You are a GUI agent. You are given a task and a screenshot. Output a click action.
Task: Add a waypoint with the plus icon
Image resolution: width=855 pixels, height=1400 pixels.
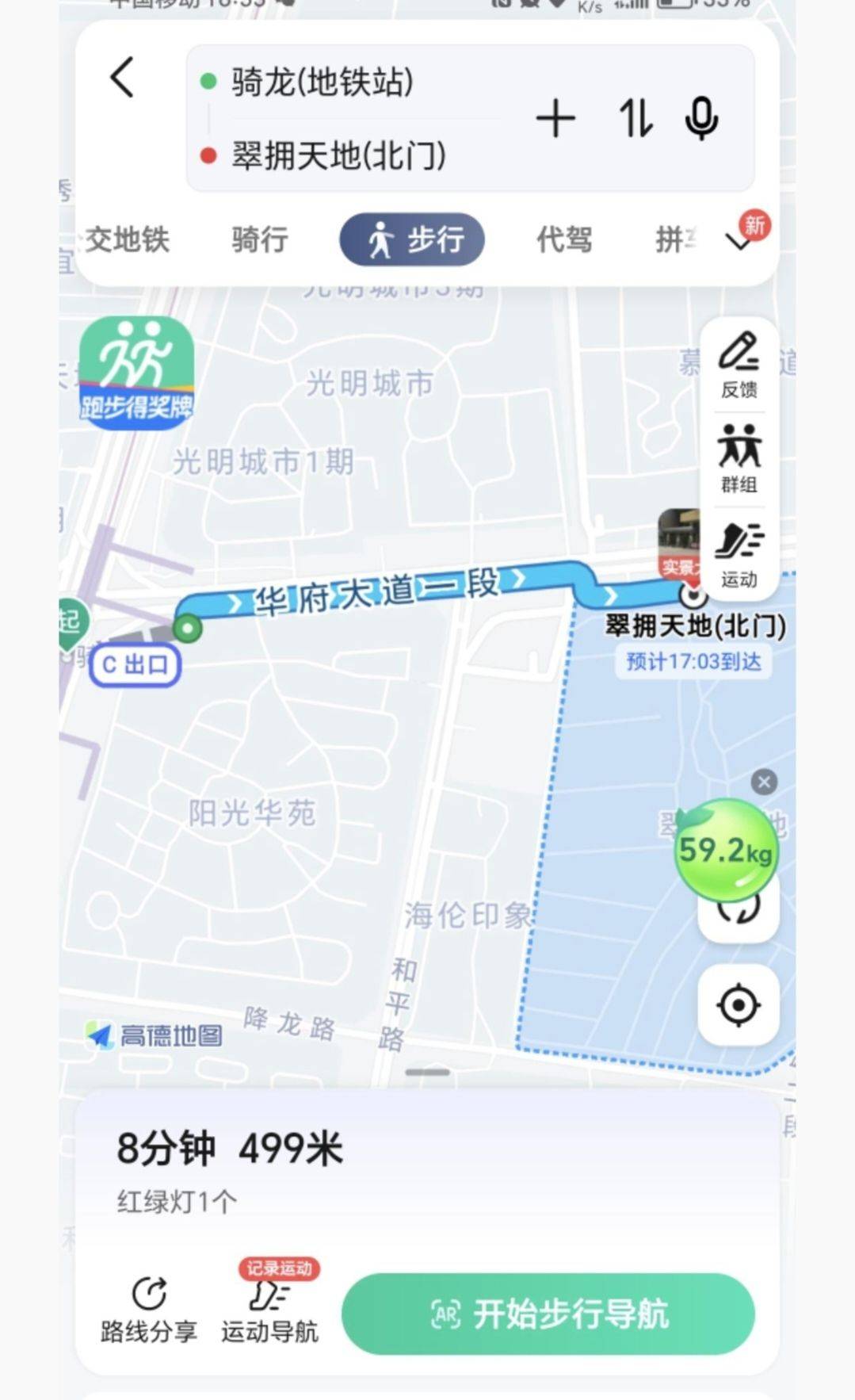(555, 119)
